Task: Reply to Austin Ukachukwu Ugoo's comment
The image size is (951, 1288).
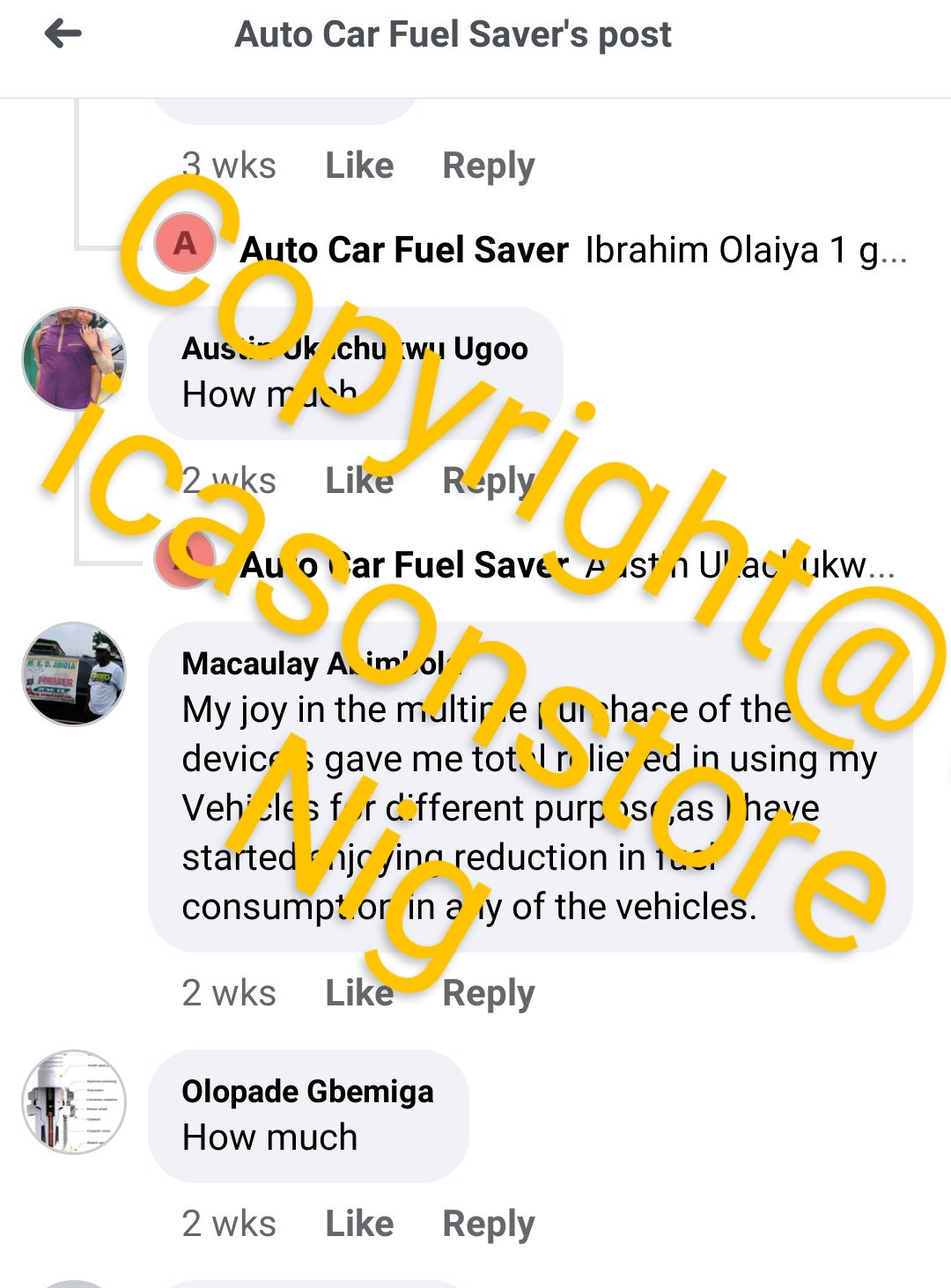Action: [x=488, y=481]
